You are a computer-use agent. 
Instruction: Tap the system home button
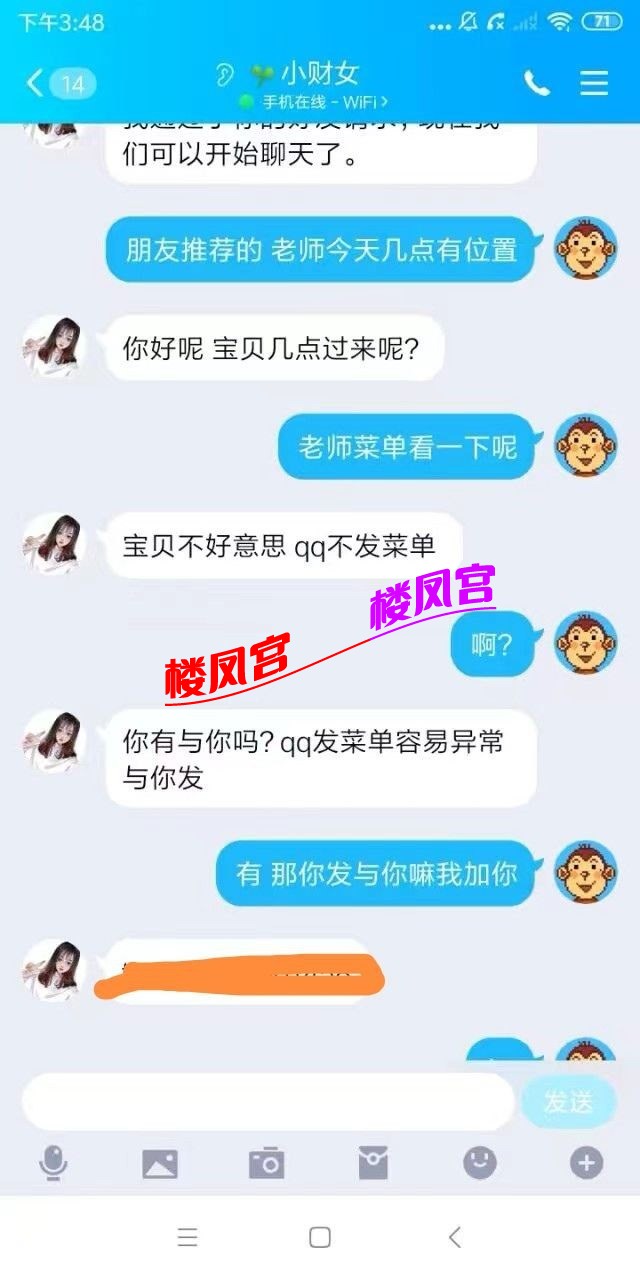point(320,1238)
